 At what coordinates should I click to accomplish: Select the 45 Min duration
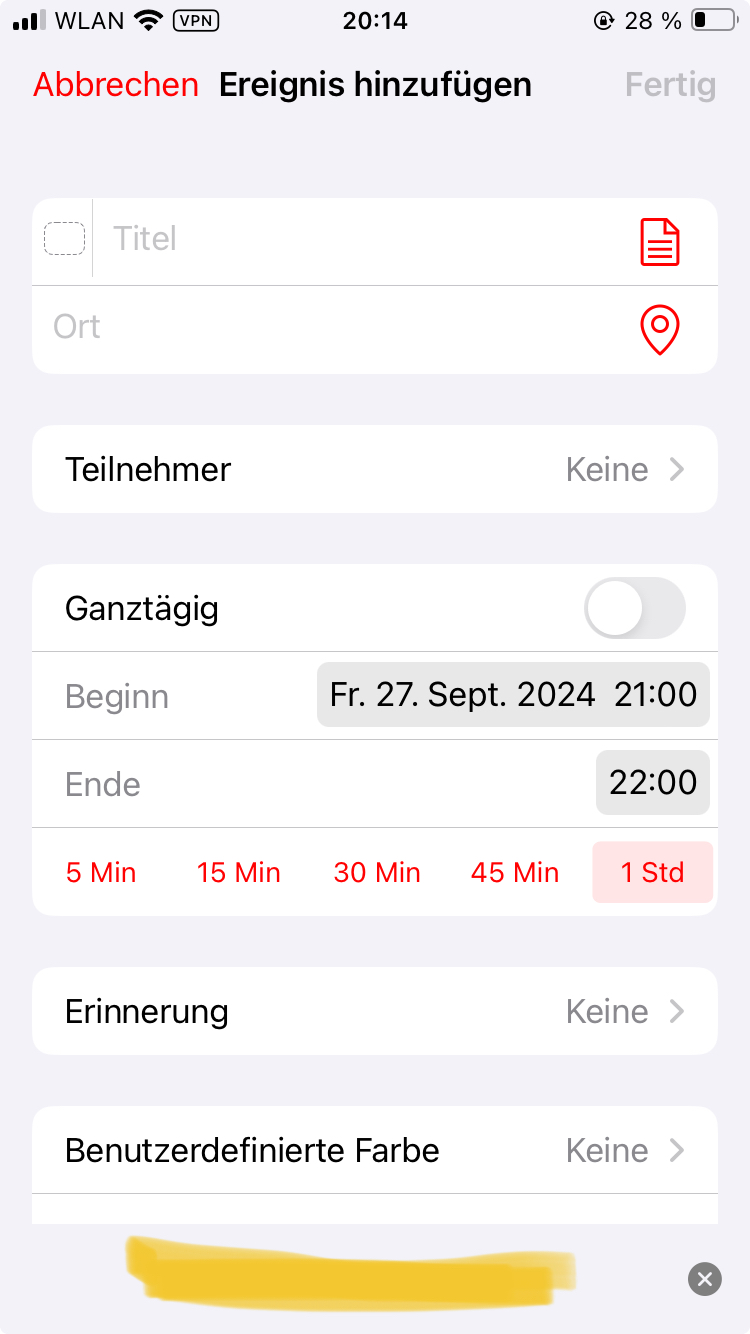(x=515, y=873)
